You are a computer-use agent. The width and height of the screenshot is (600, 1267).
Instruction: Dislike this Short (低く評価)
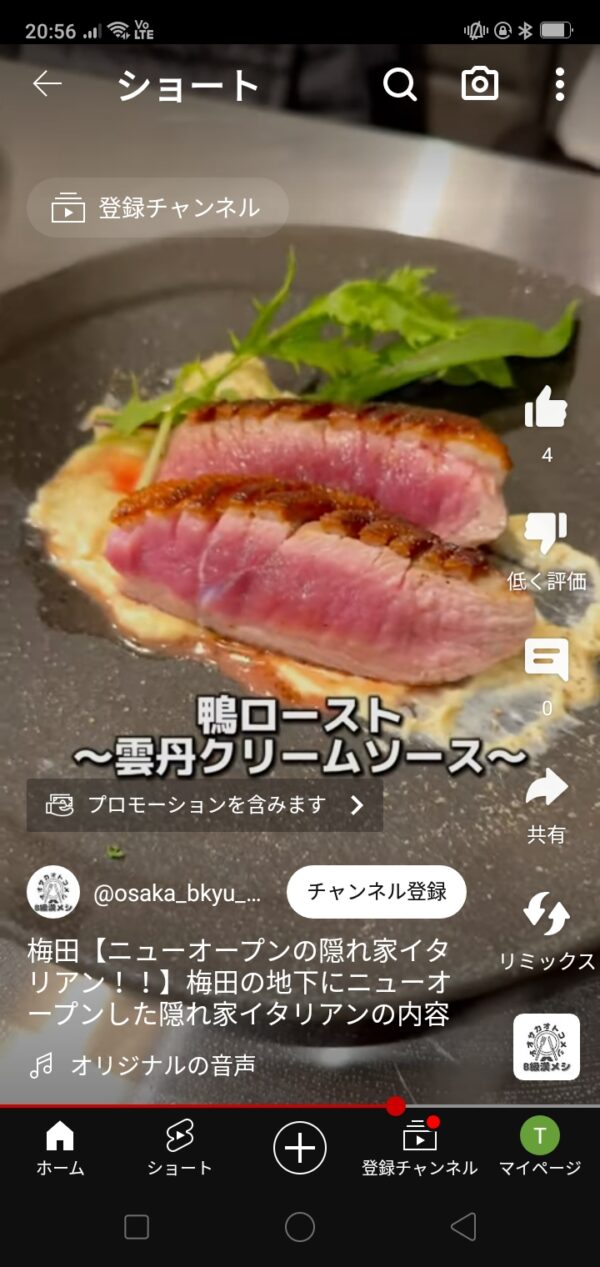(546, 535)
